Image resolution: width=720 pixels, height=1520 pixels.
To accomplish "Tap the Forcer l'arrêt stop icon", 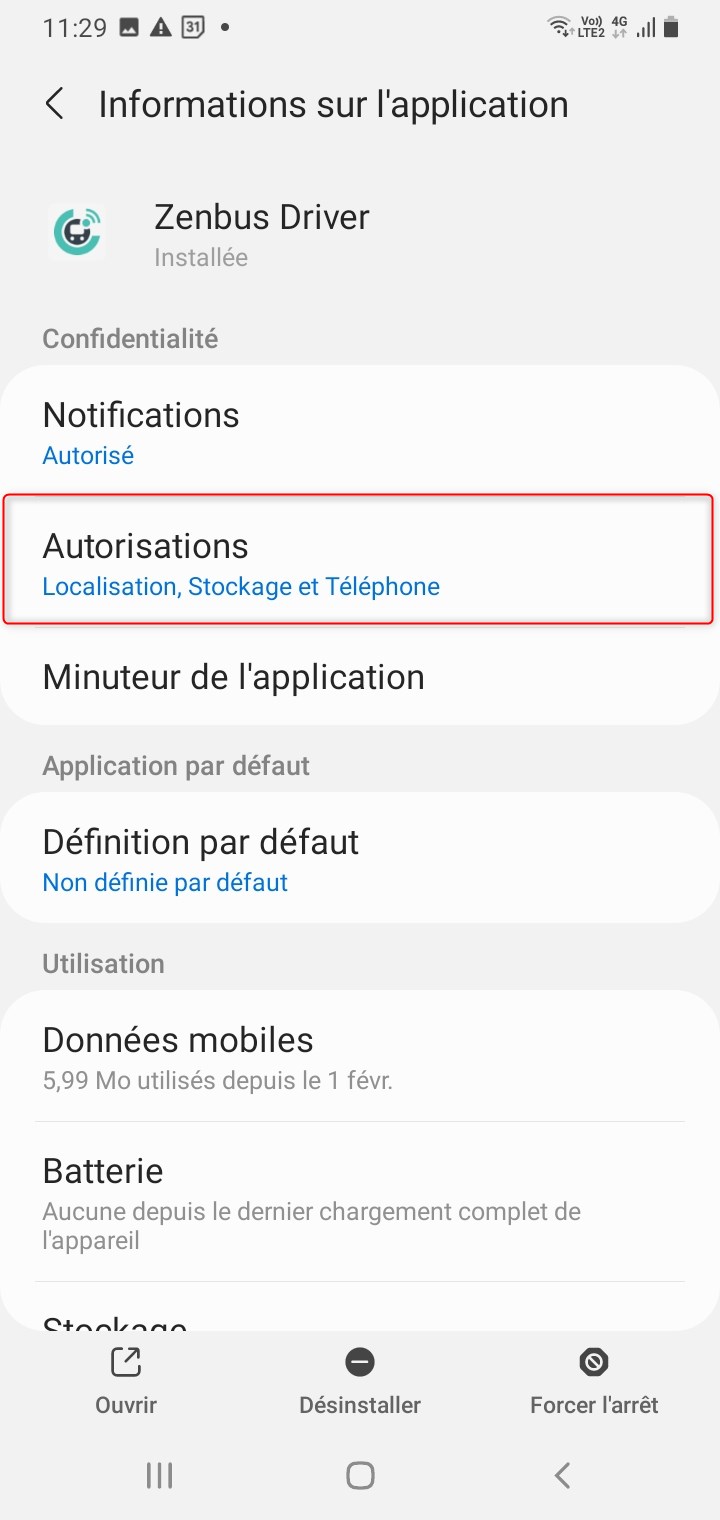I will 593,1362.
